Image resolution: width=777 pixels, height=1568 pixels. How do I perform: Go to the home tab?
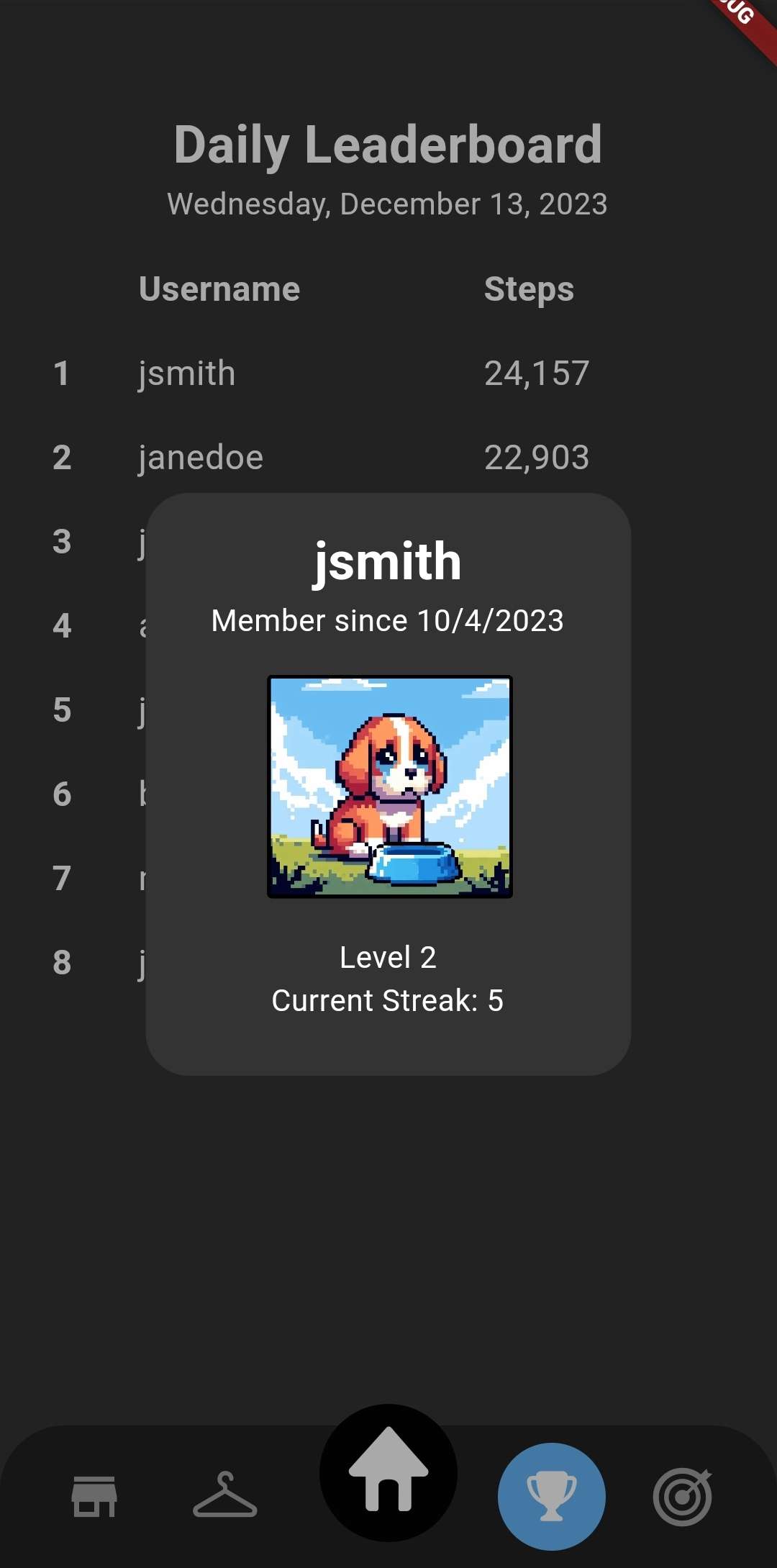click(388, 1473)
